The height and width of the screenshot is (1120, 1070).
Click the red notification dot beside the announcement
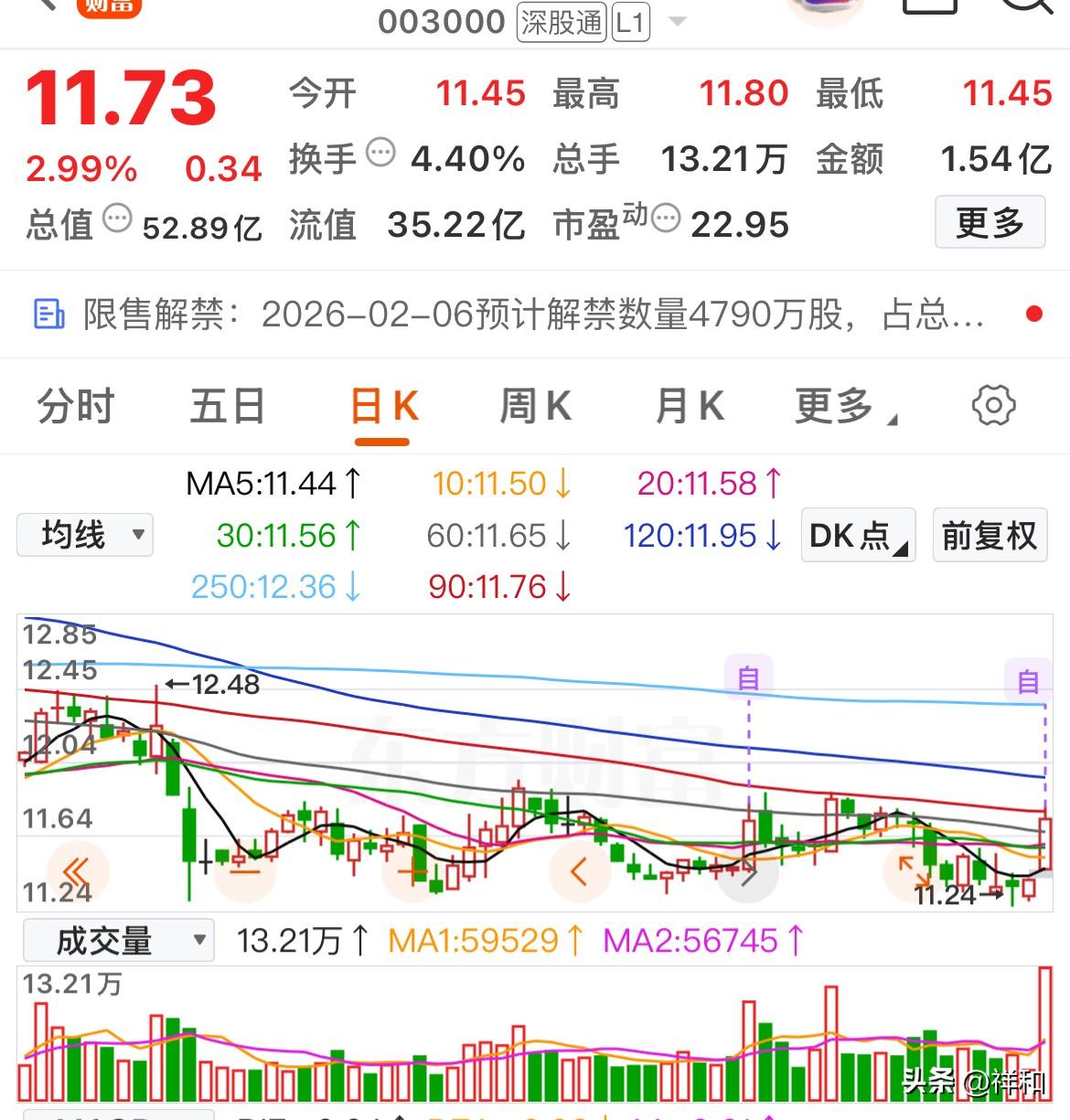pyautogui.click(x=1033, y=312)
